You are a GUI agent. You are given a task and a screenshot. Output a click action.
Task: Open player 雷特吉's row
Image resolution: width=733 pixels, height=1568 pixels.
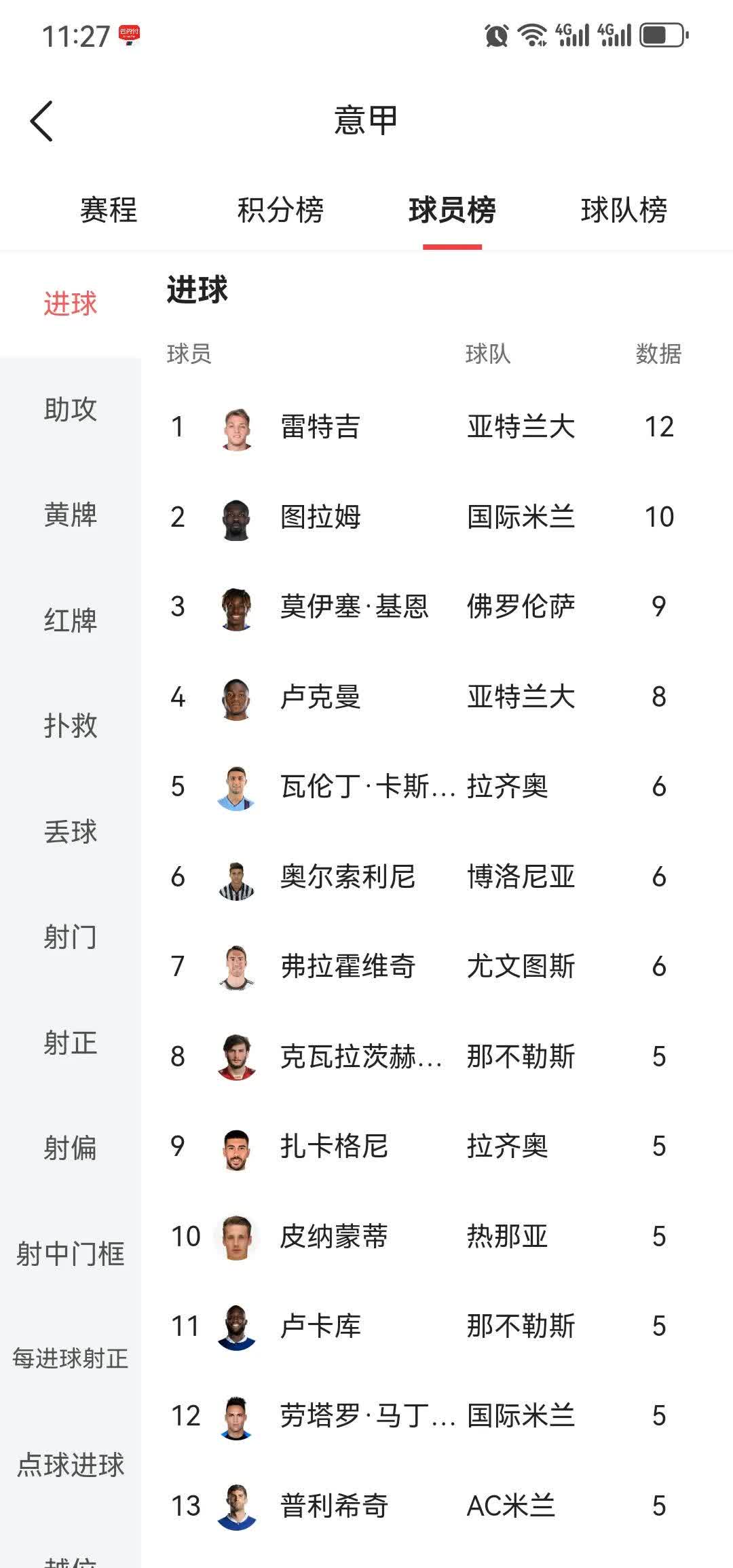(320, 427)
